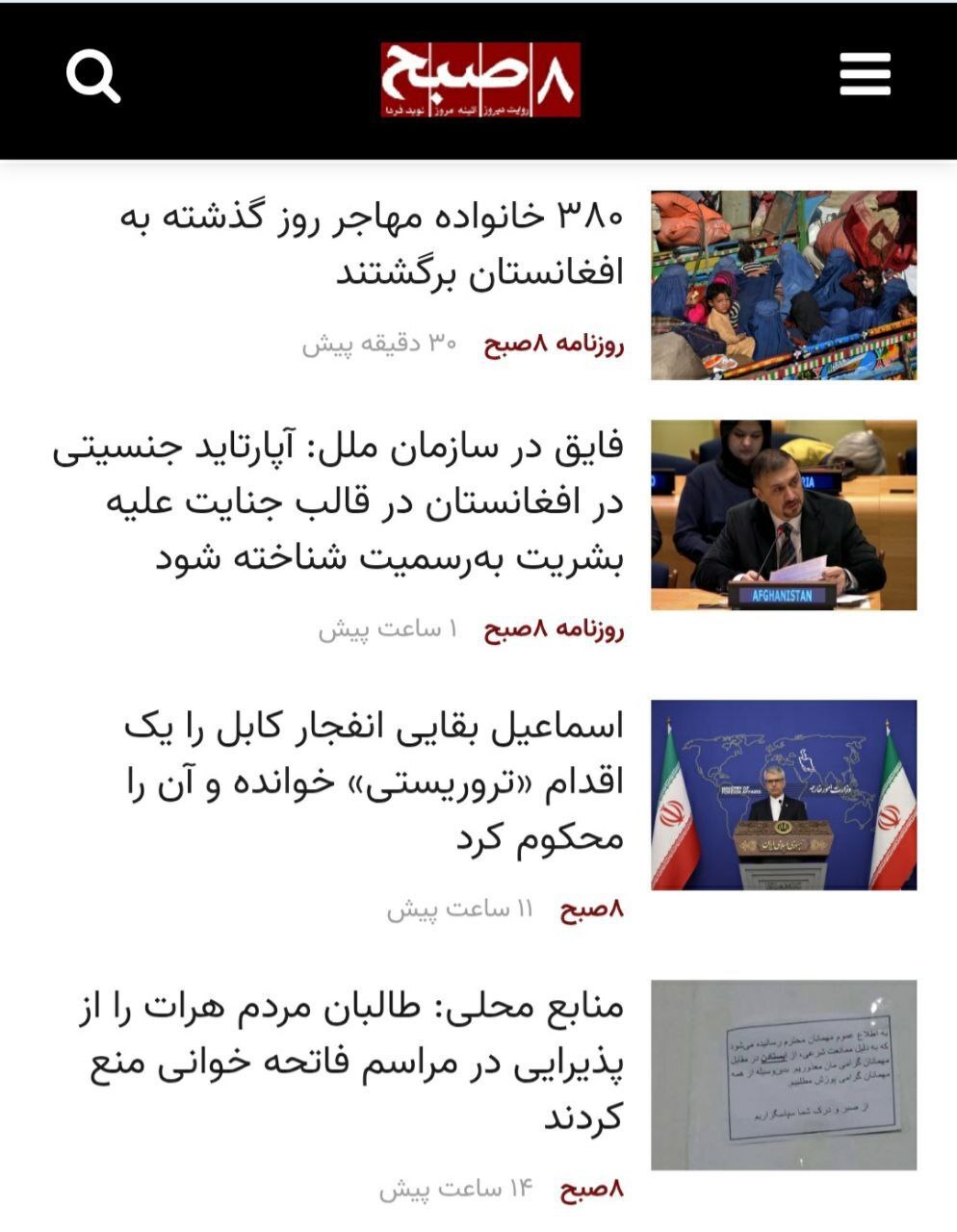
Task: Read the Herat Fatiha ceremony ban article
Action: (356, 1063)
